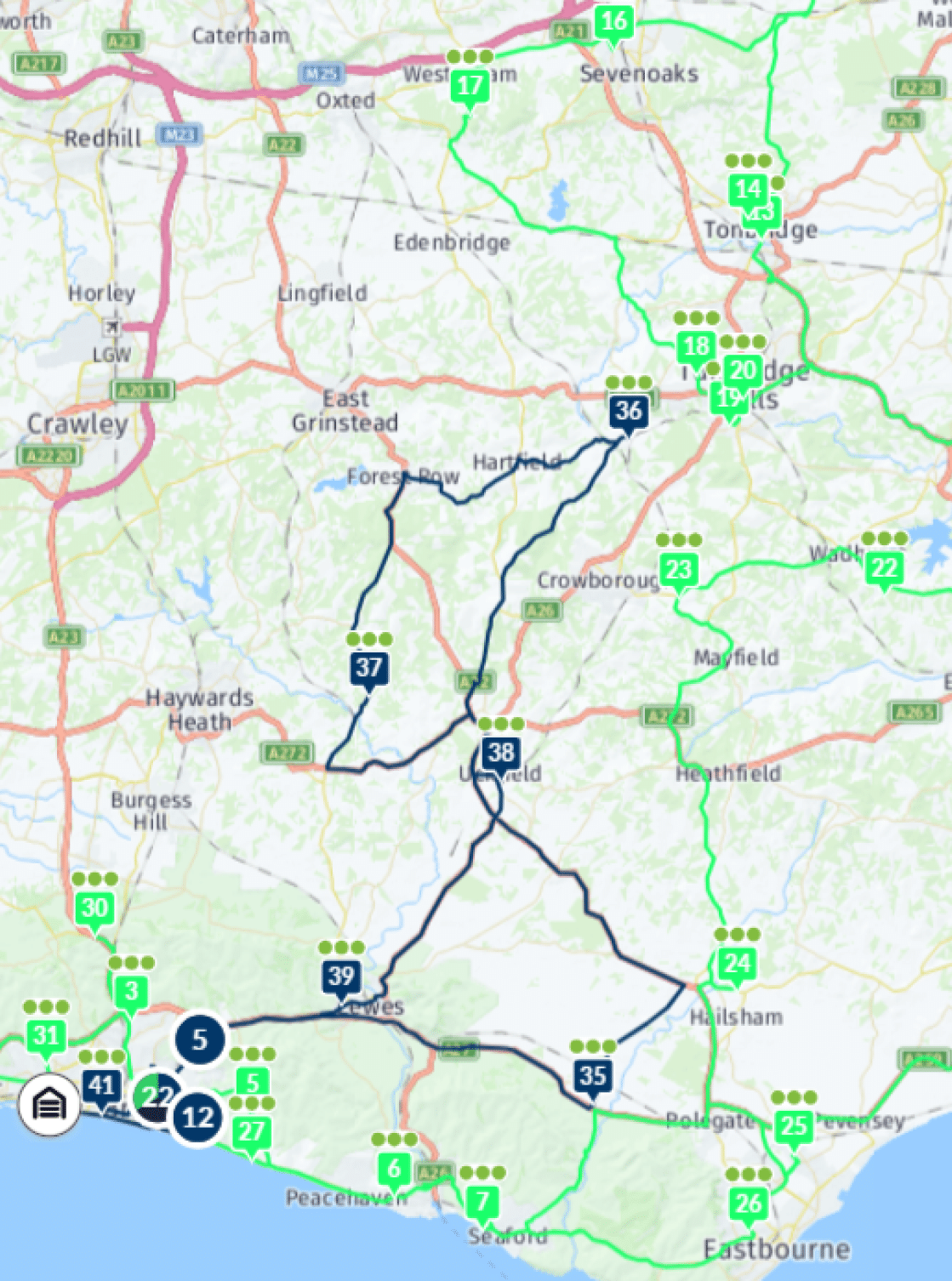Viewport: 952px width, 1281px height.
Task: Open stop marker 35 on the route
Action: tap(592, 1075)
